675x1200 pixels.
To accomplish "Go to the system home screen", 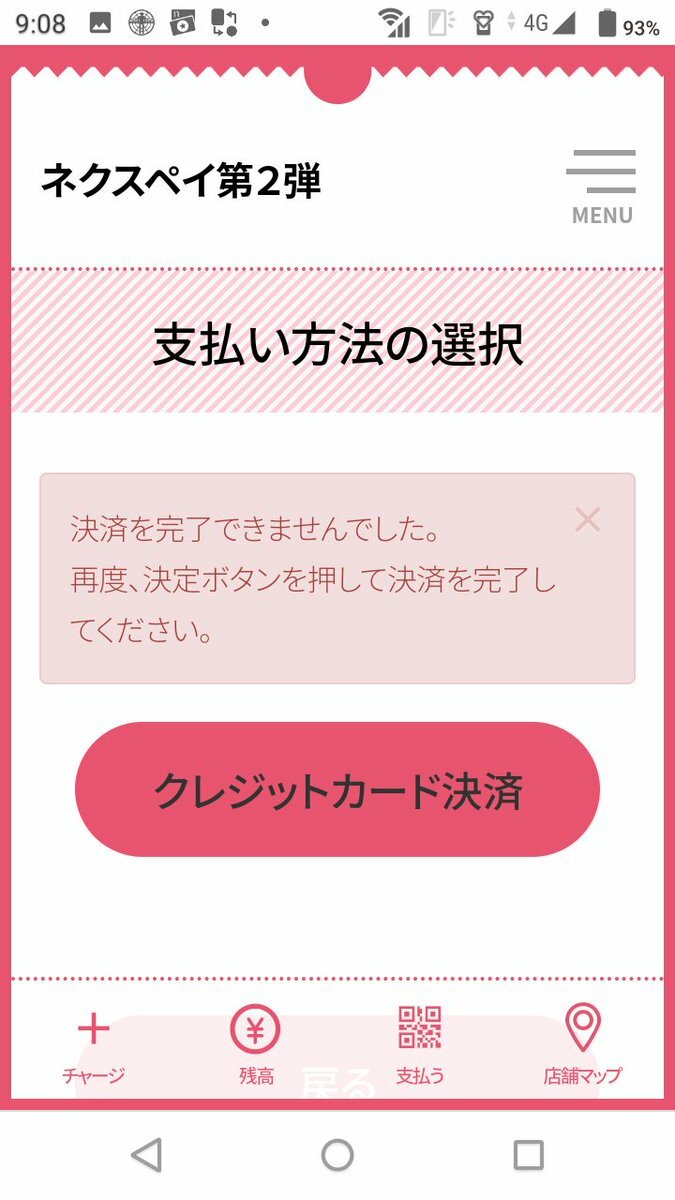I will pos(337,1156).
